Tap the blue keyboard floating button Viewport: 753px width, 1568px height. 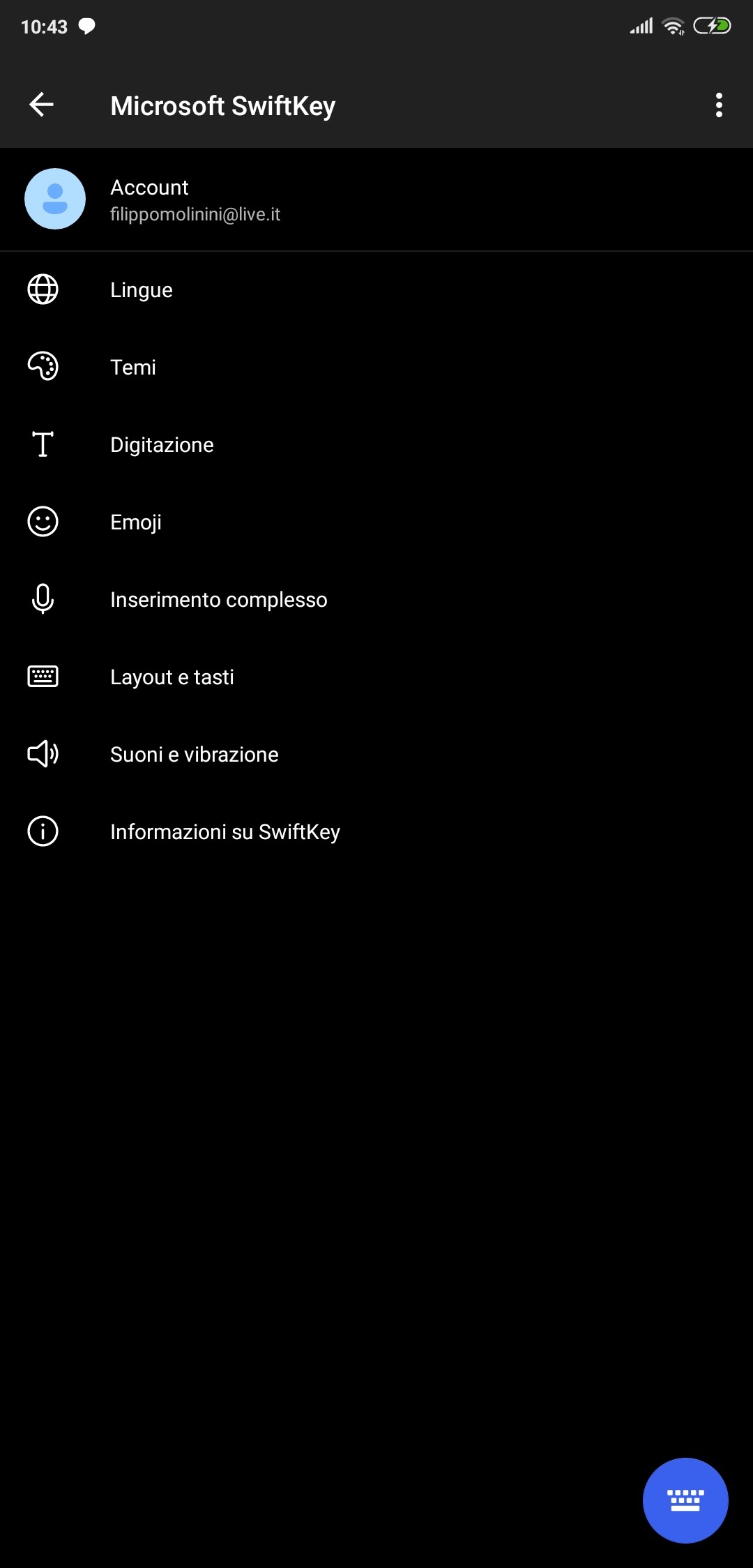(x=685, y=1500)
